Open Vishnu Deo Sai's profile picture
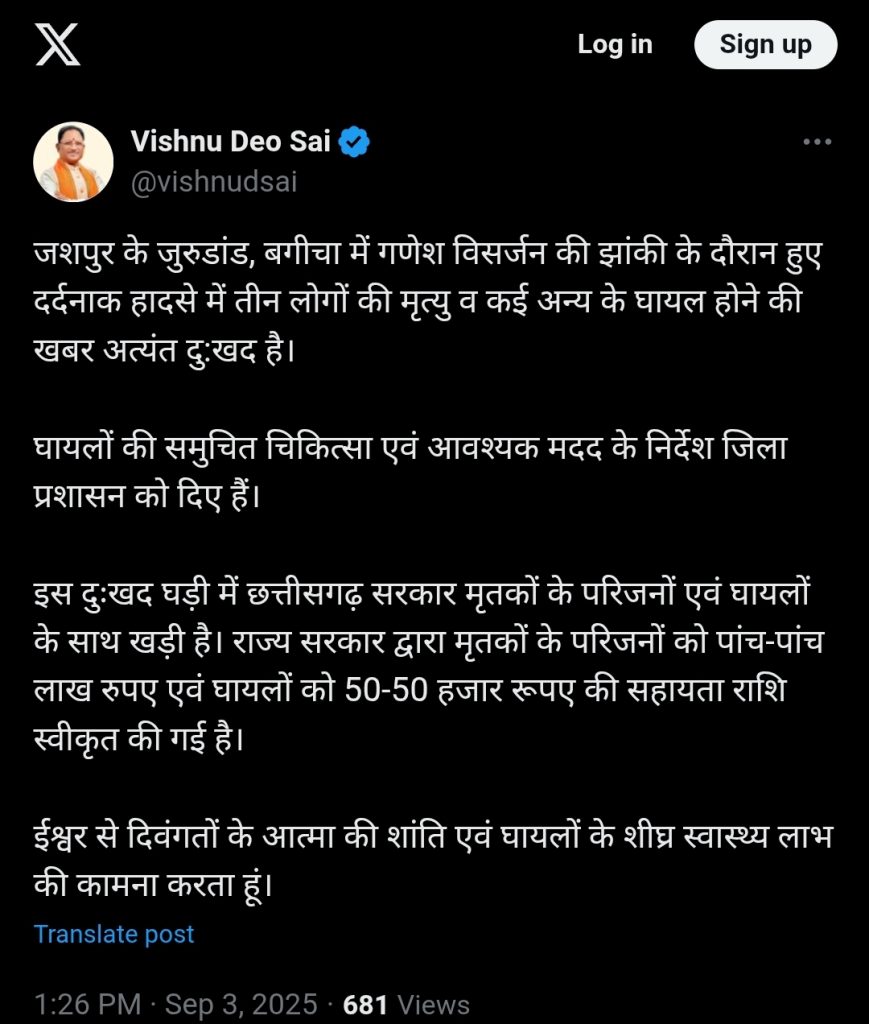 coord(73,162)
